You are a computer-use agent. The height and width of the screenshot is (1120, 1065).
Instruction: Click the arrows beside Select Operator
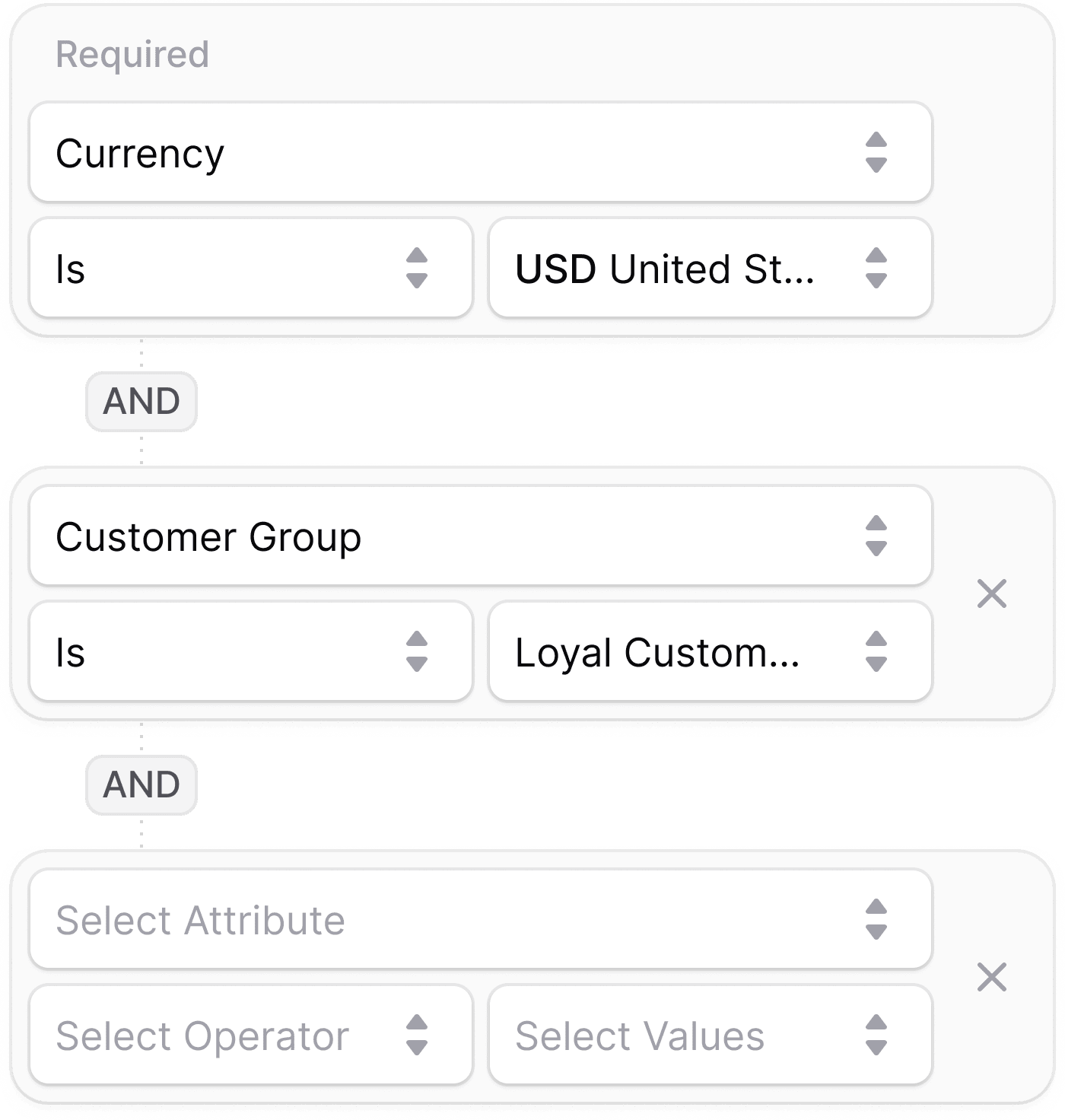[x=417, y=1035]
